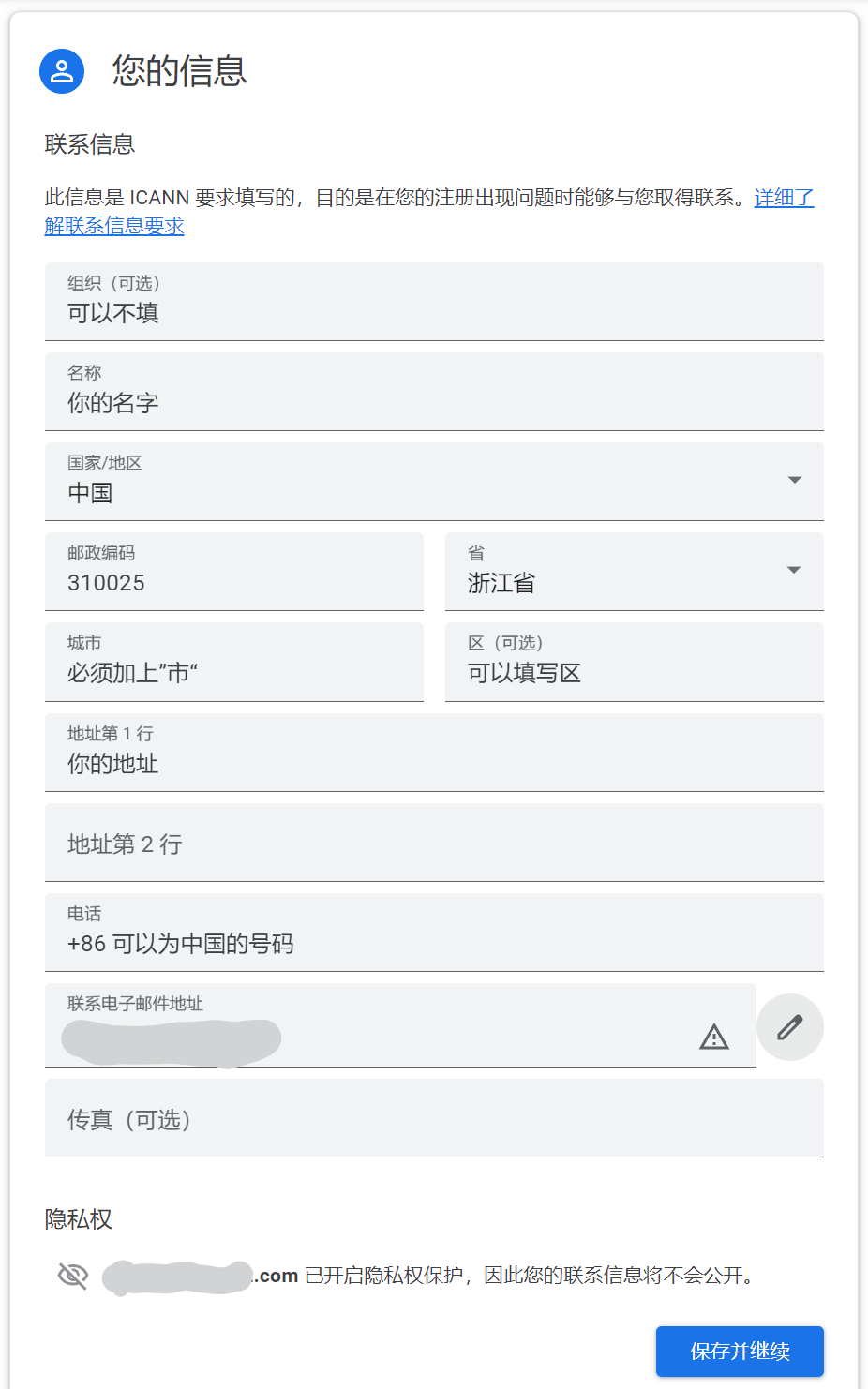Open the 省 dropdown showing 浙江省
Viewport: 868px width, 1389px height.
(635, 572)
